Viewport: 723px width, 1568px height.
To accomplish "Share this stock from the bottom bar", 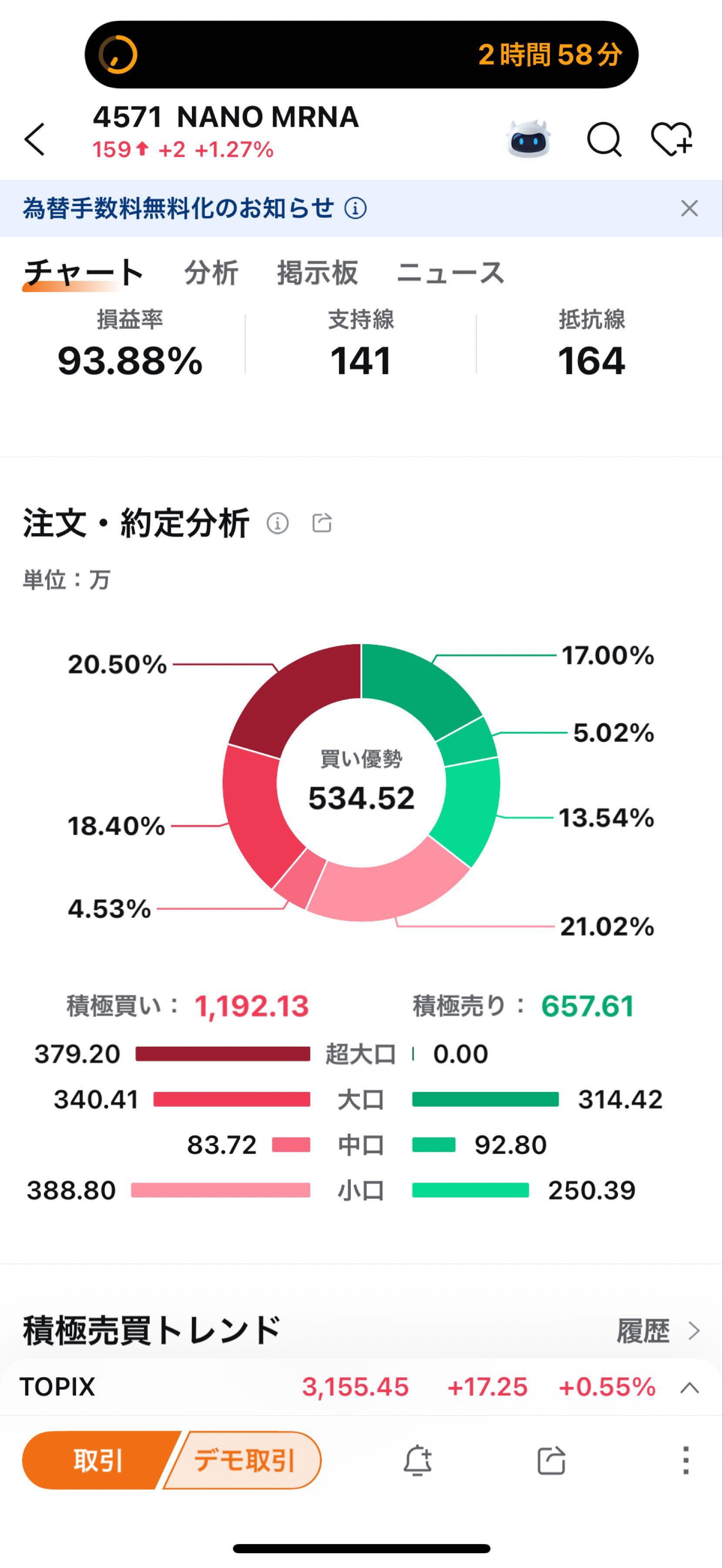I will pos(551,1461).
